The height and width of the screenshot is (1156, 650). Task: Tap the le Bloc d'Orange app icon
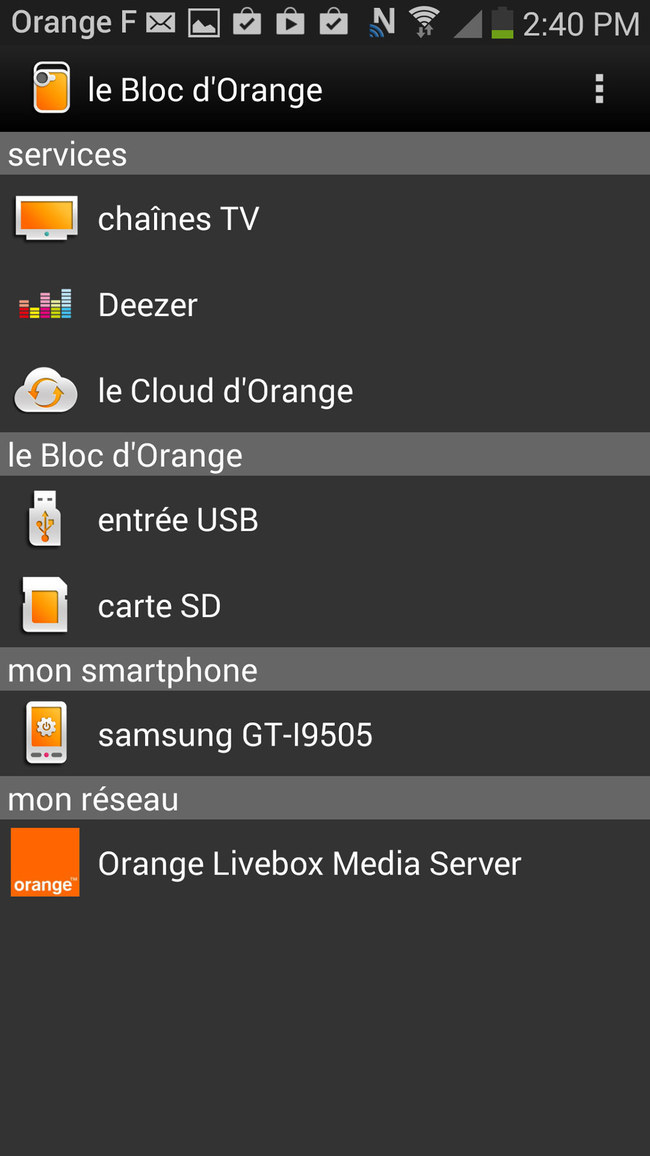(x=52, y=88)
